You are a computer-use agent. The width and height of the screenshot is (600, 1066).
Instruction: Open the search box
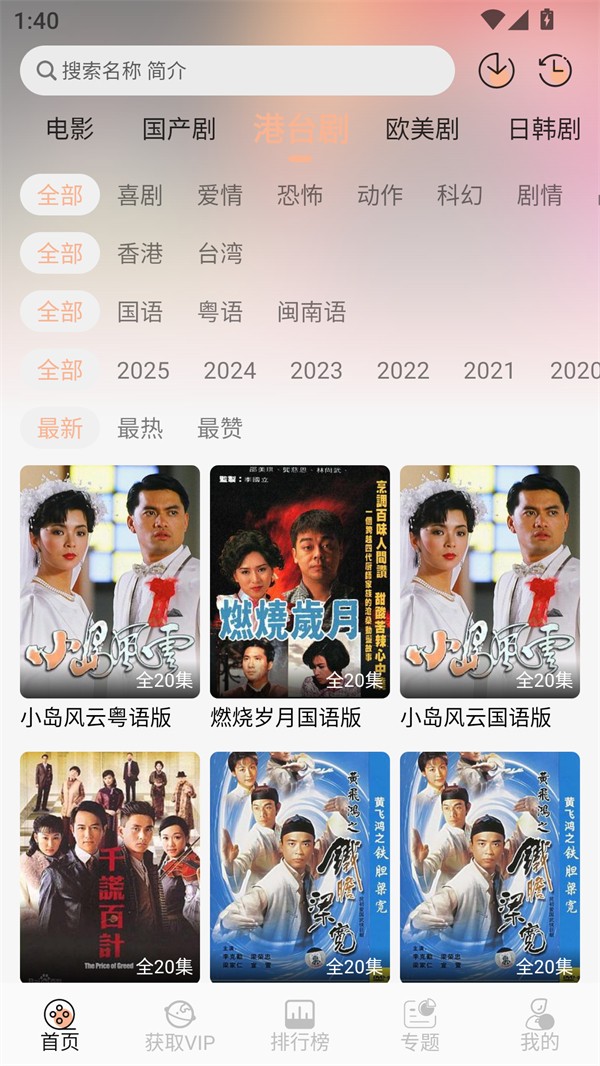tap(237, 71)
